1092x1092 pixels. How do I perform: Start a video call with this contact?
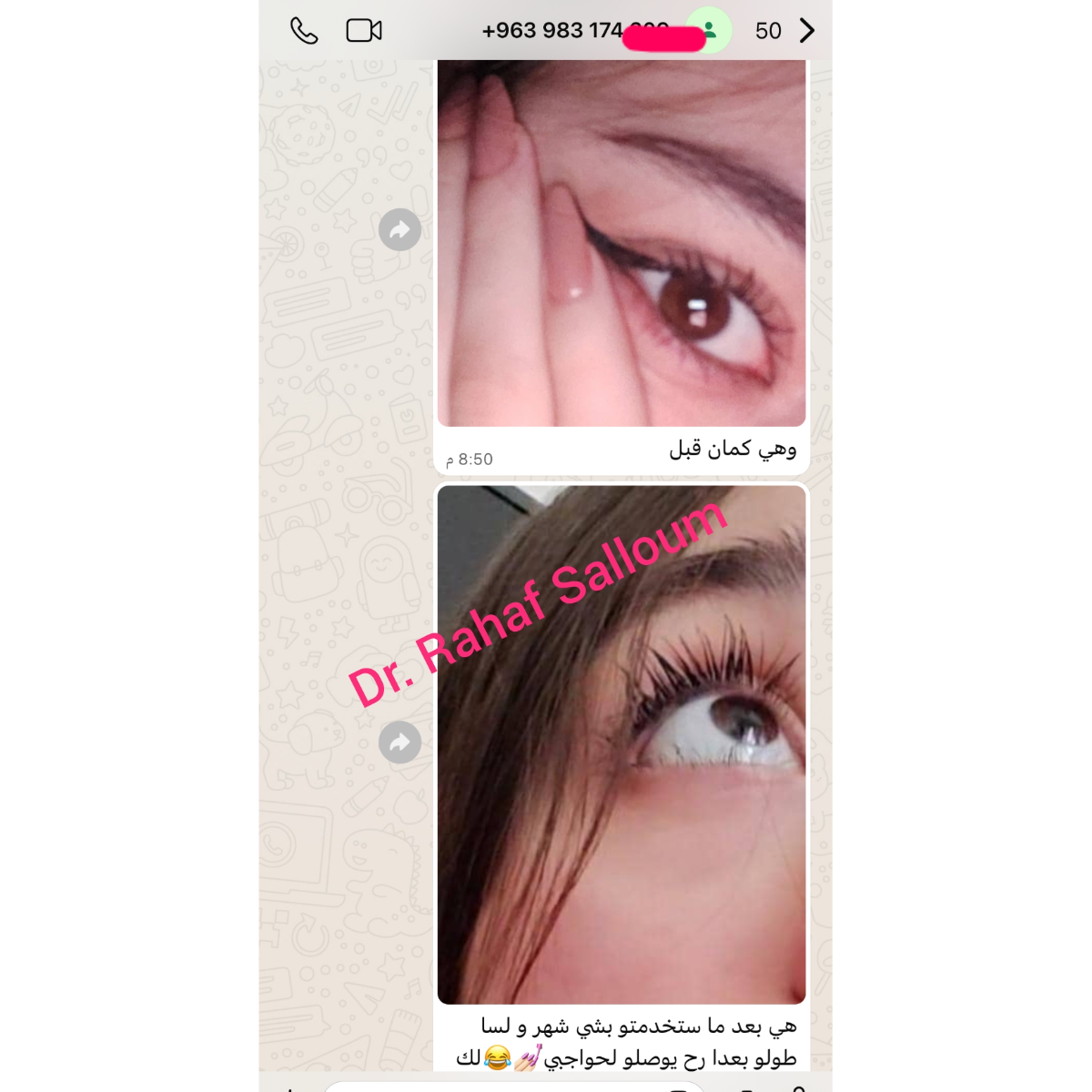(364, 31)
